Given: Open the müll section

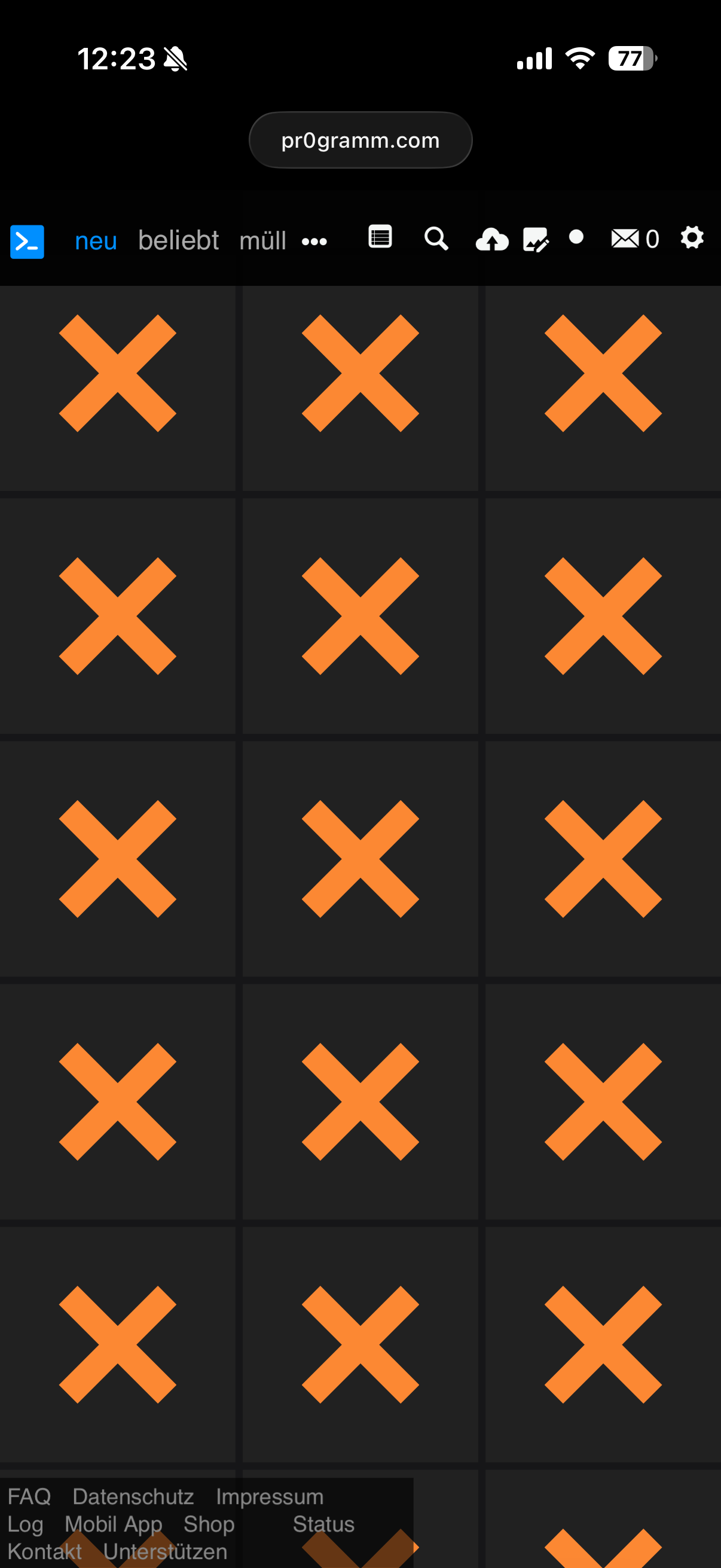Looking at the screenshot, I should 262,241.
